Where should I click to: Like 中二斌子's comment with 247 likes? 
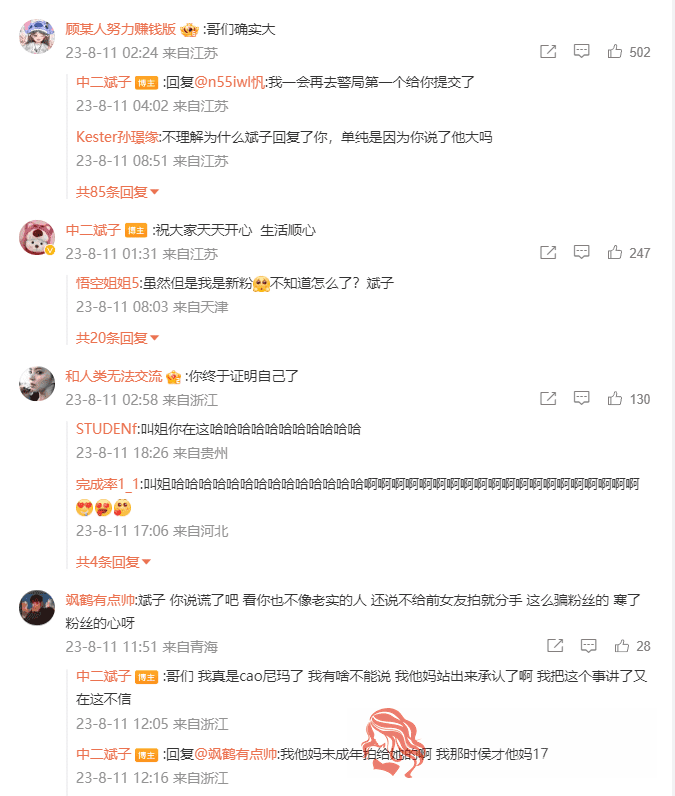[615, 253]
